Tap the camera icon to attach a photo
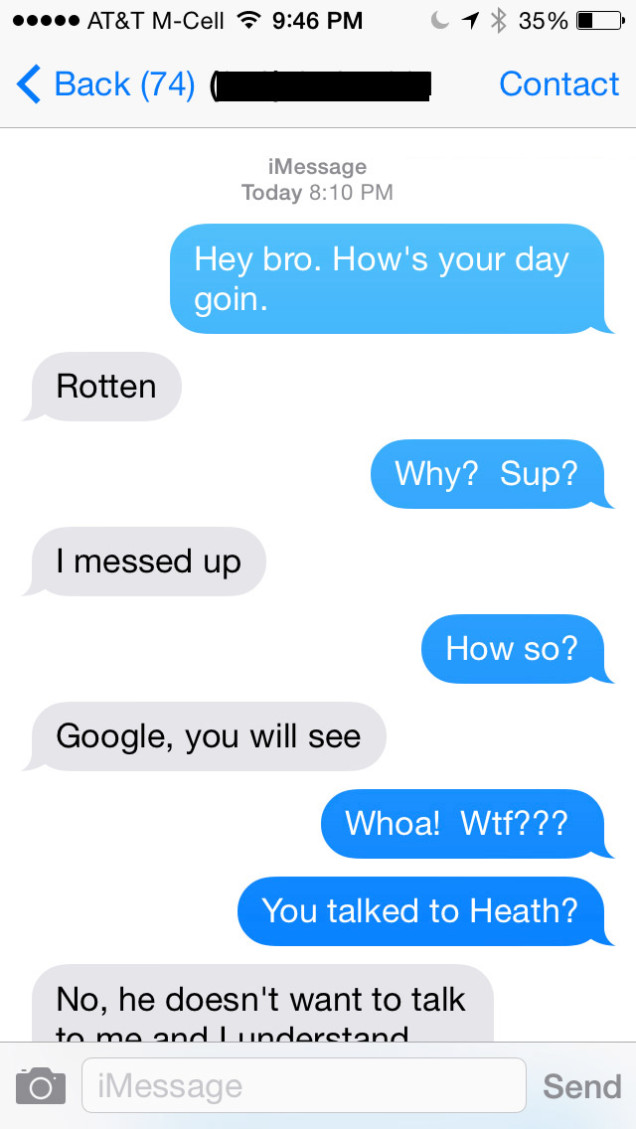Image resolution: width=636 pixels, height=1129 pixels. click(41, 1086)
